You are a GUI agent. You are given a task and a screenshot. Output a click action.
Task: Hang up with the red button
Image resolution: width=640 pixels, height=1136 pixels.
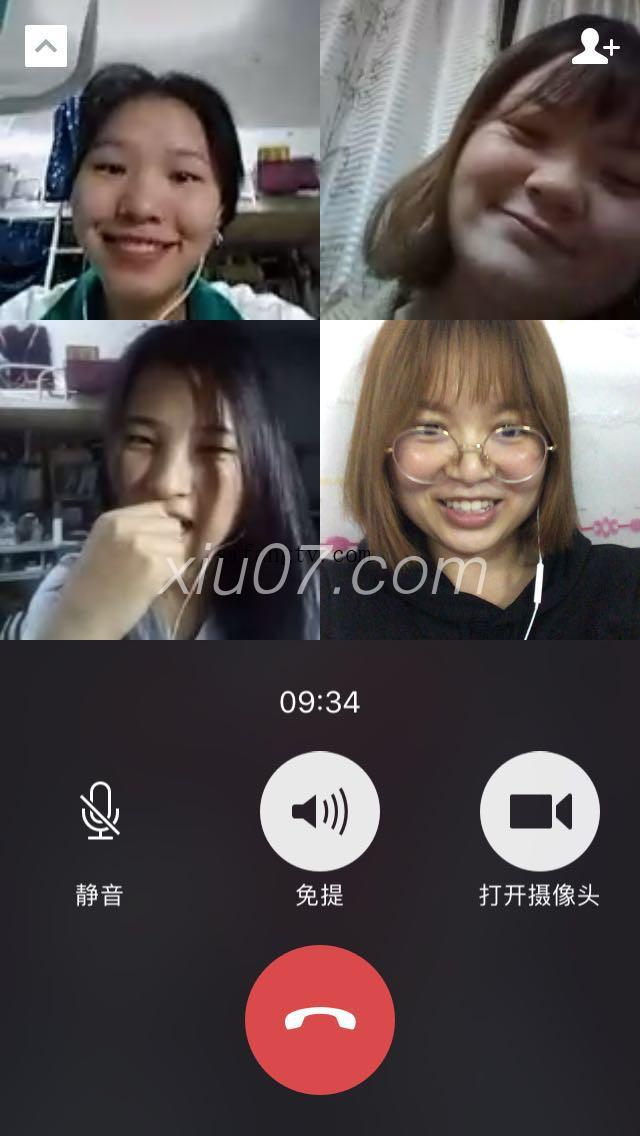pos(320,1020)
